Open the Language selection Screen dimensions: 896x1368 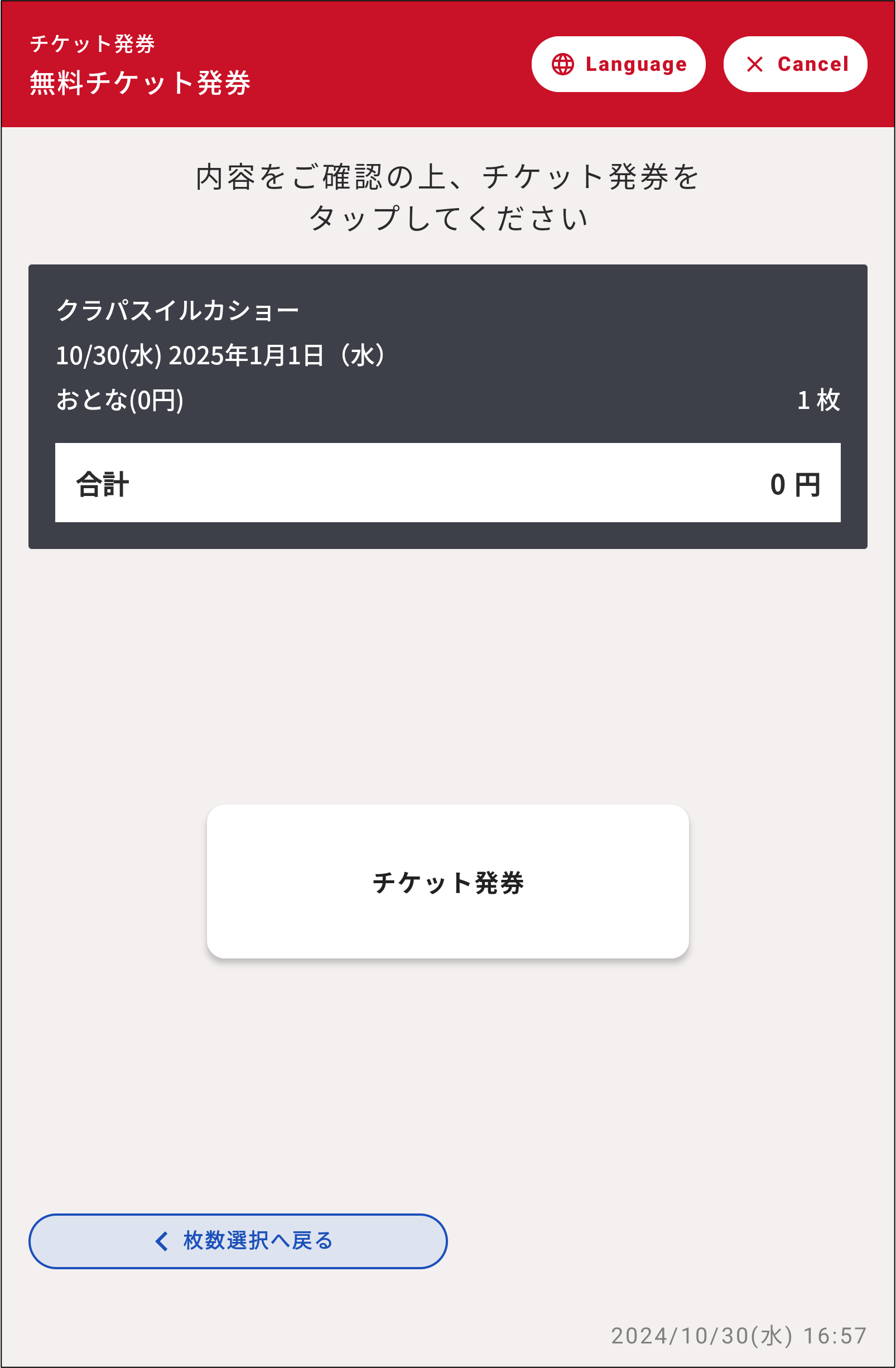tap(618, 64)
